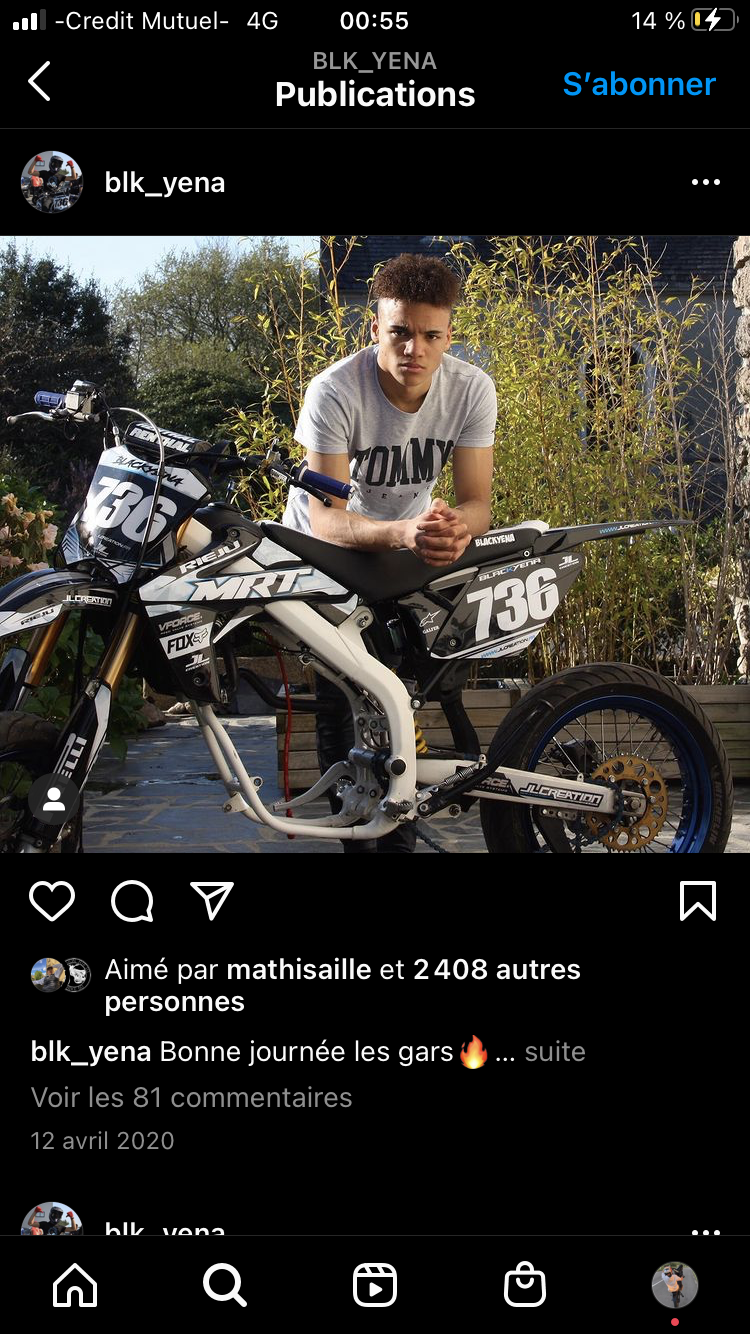The width and height of the screenshot is (750, 1334).
Task: Open the Shop tab
Action: [x=525, y=1285]
